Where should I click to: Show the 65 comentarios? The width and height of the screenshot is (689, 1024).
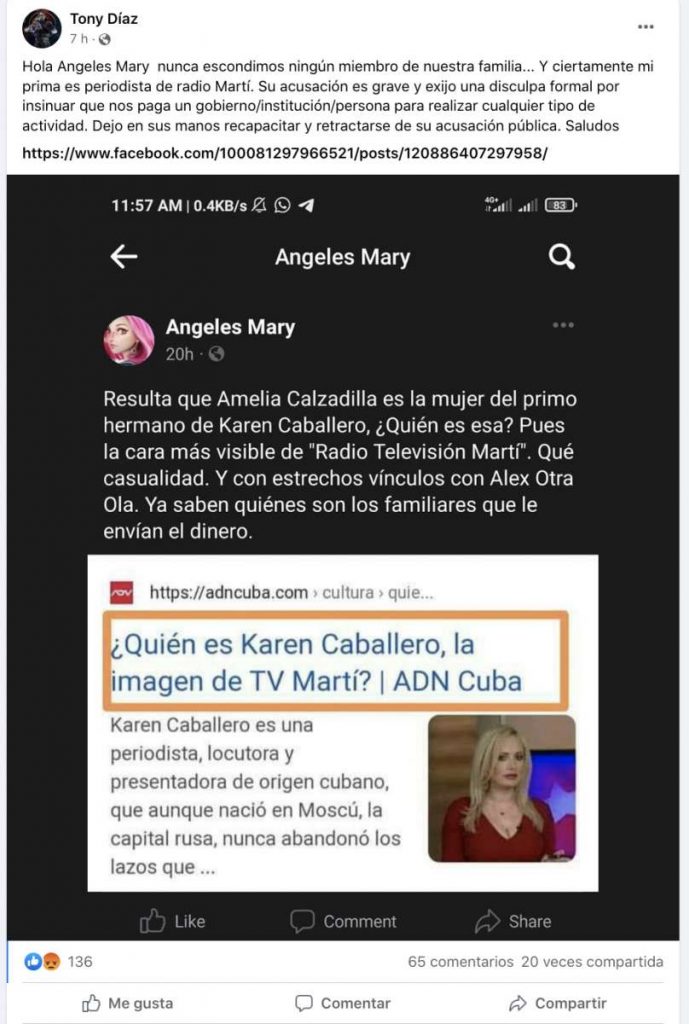[458, 962]
